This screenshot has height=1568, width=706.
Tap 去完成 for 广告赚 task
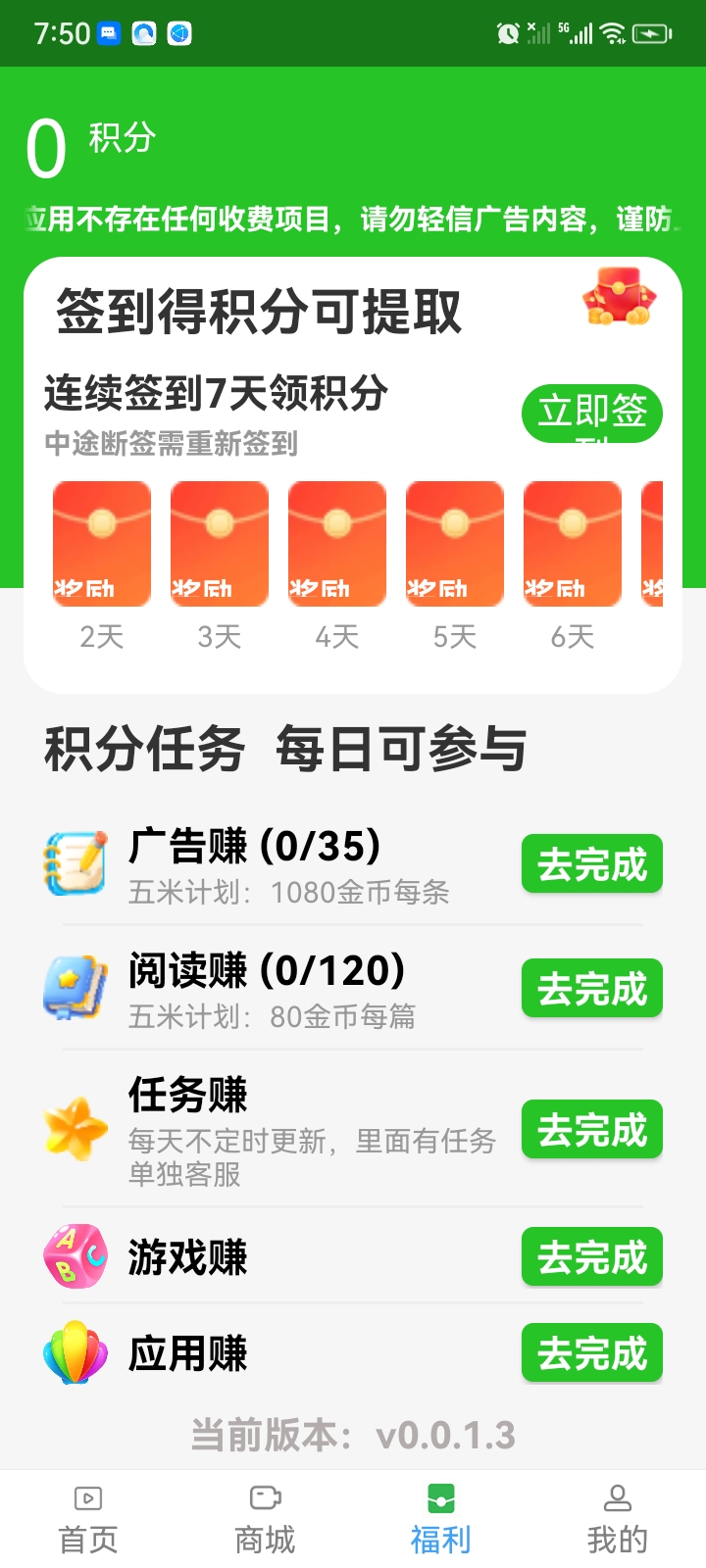click(591, 864)
